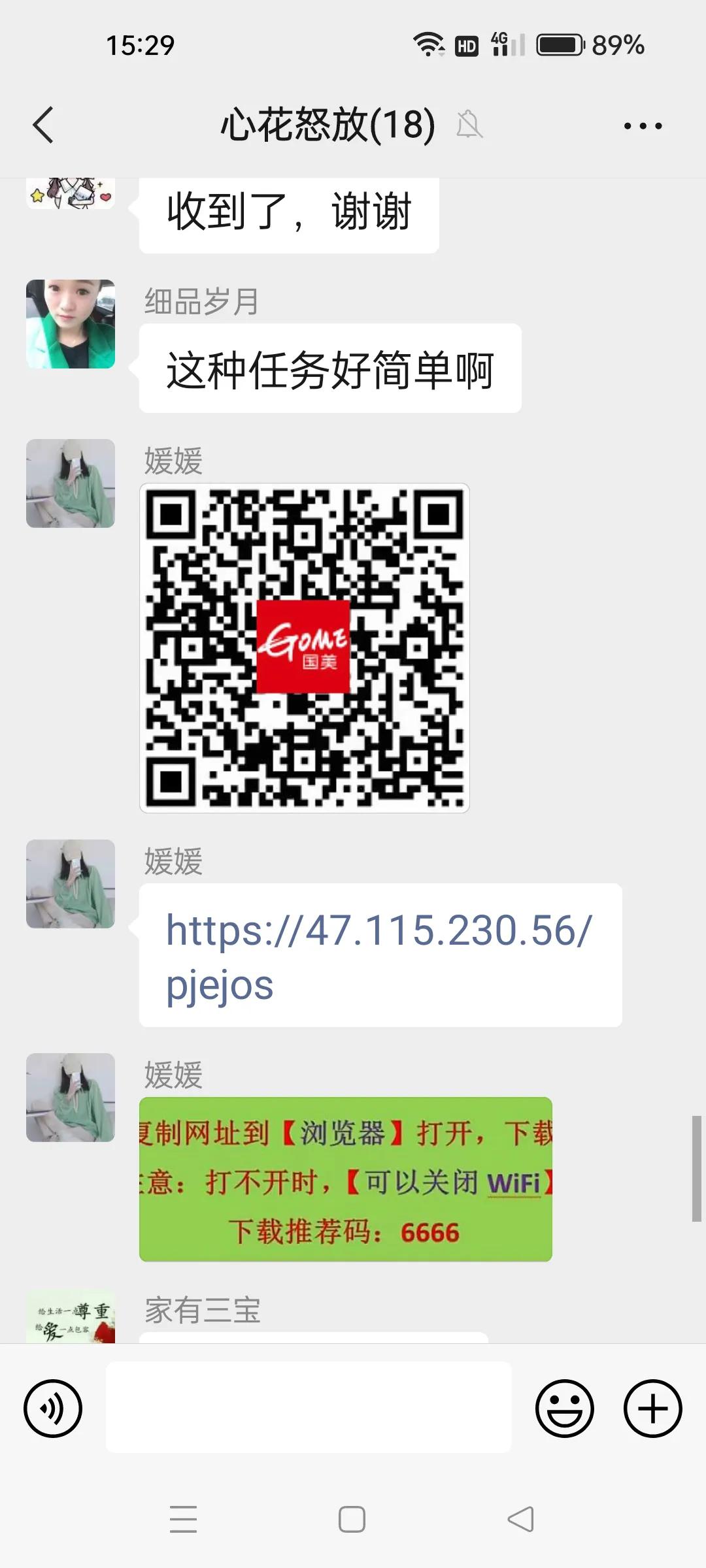706x1568 pixels.
Task: Open the GOME QR code image
Action: click(303, 647)
